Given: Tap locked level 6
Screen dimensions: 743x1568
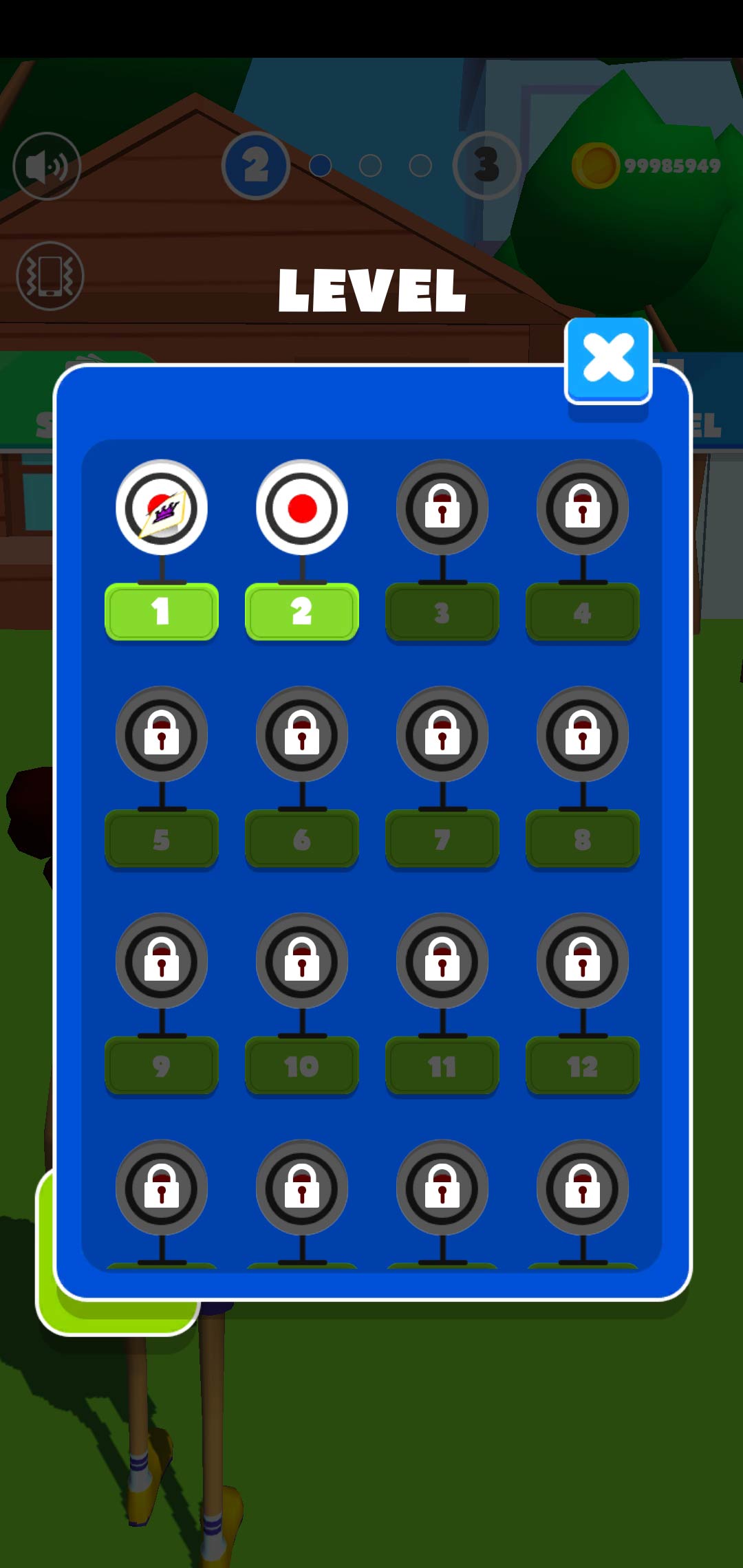Looking at the screenshot, I should 302,838.
